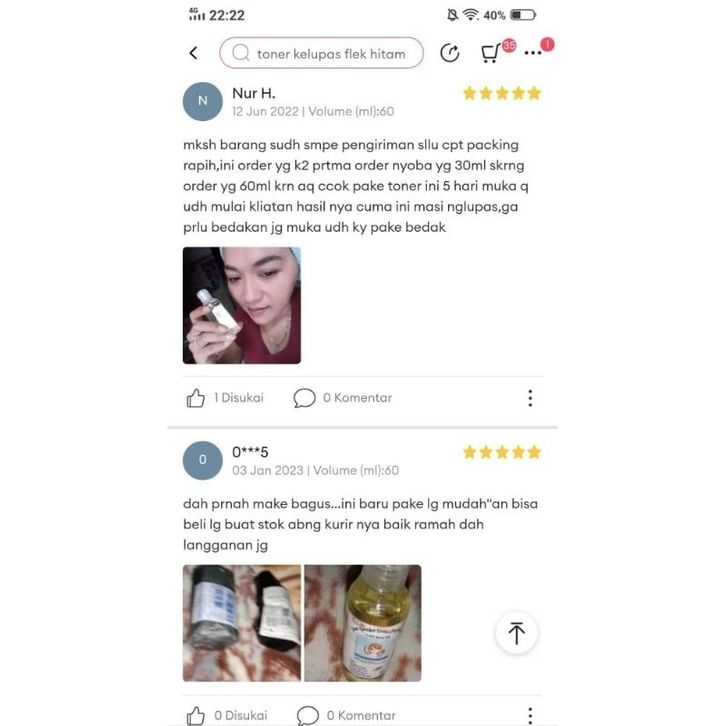Open Nur H.'s review photo

pos(241,305)
